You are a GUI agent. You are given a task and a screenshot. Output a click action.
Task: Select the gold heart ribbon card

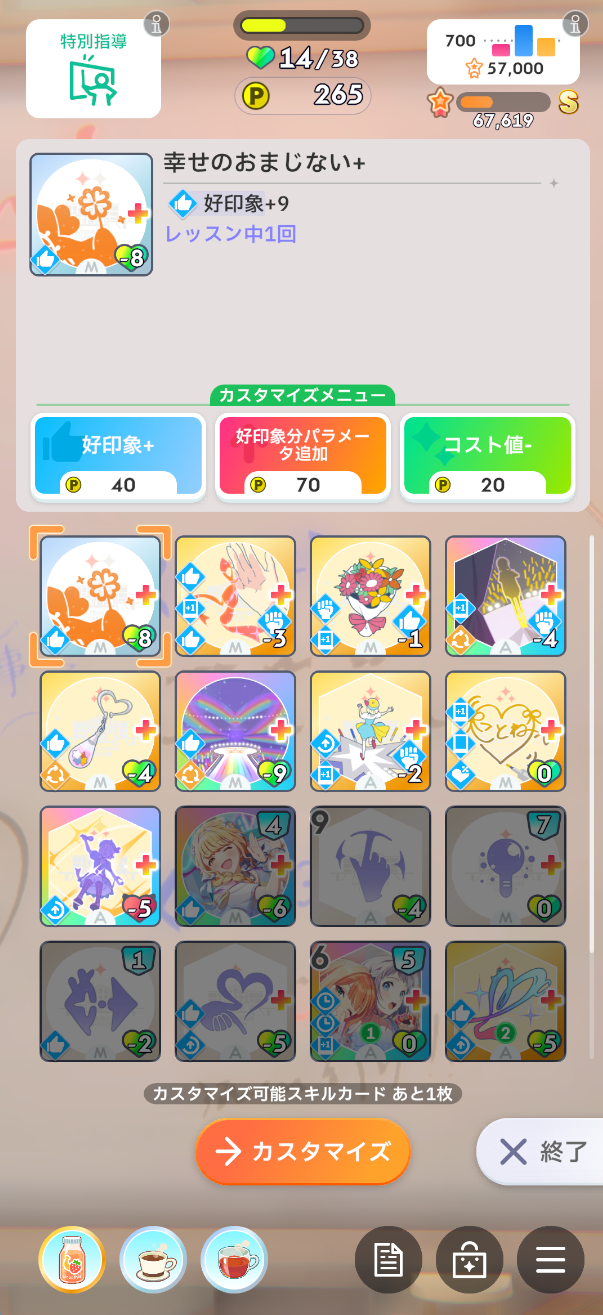pos(505,732)
